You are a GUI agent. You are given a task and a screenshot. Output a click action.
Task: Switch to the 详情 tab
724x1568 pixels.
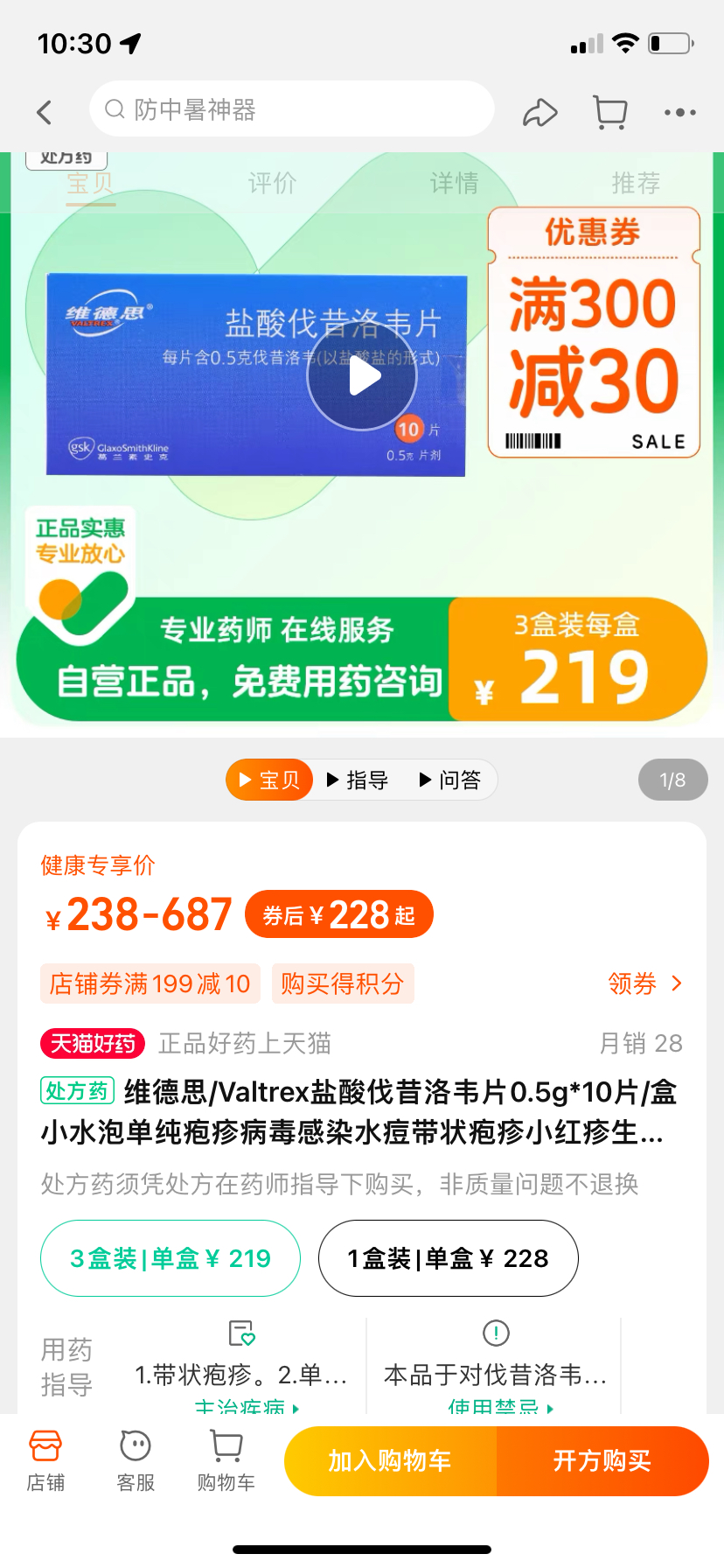pyautogui.click(x=454, y=183)
